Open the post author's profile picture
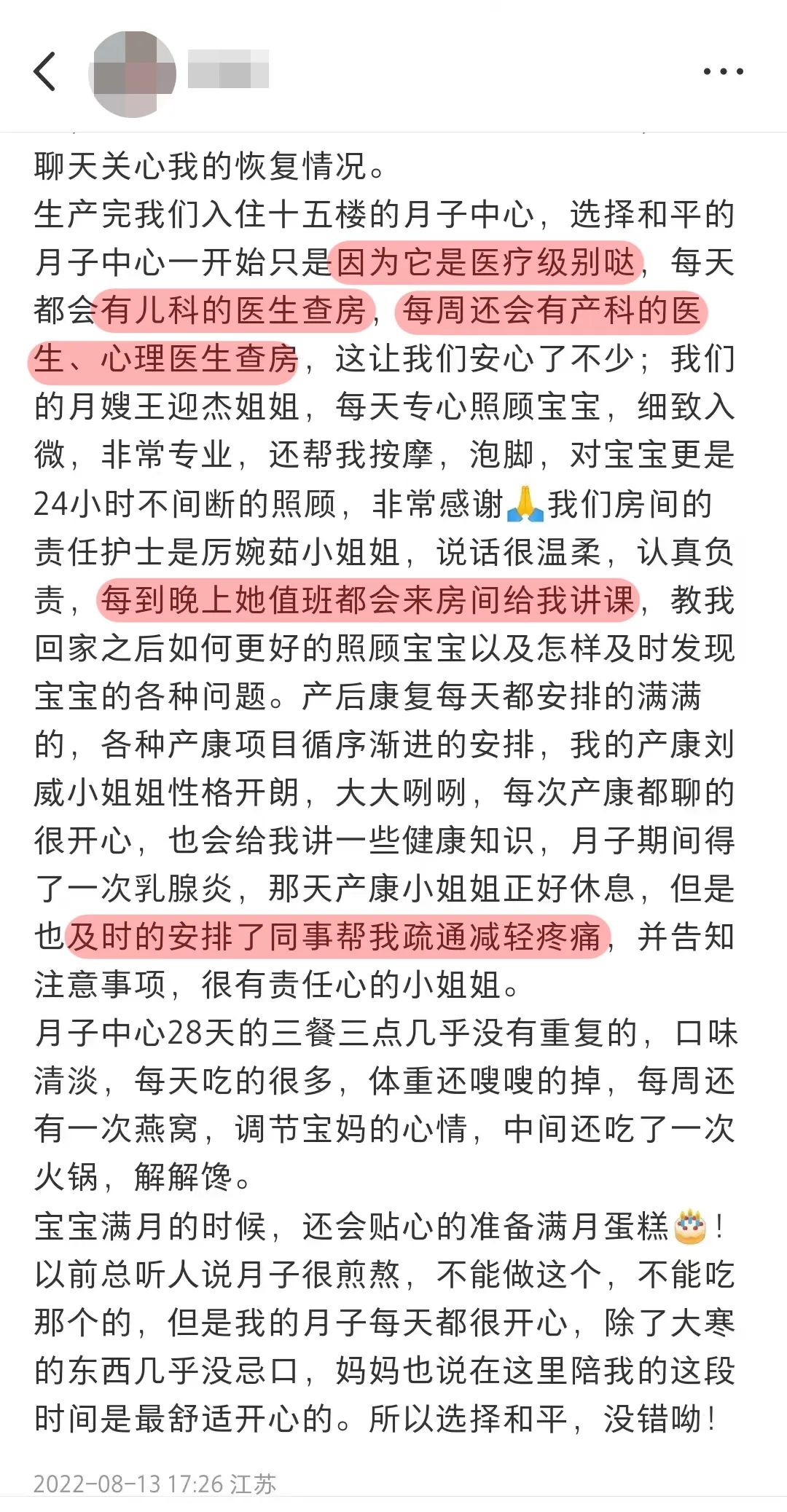787x1512 pixels. 132,73
